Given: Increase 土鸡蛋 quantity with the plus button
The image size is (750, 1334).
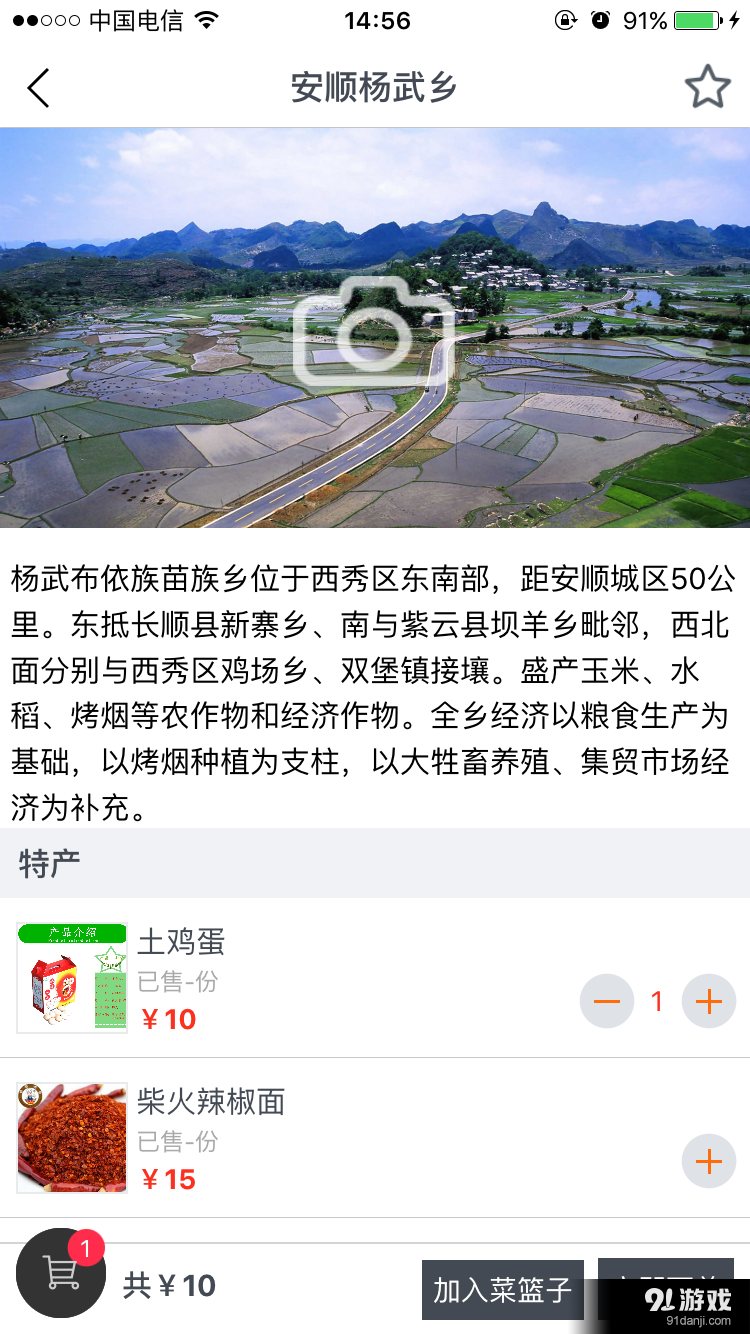Looking at the screenshot, I should pyautogui.click(x=708, y=1000).
